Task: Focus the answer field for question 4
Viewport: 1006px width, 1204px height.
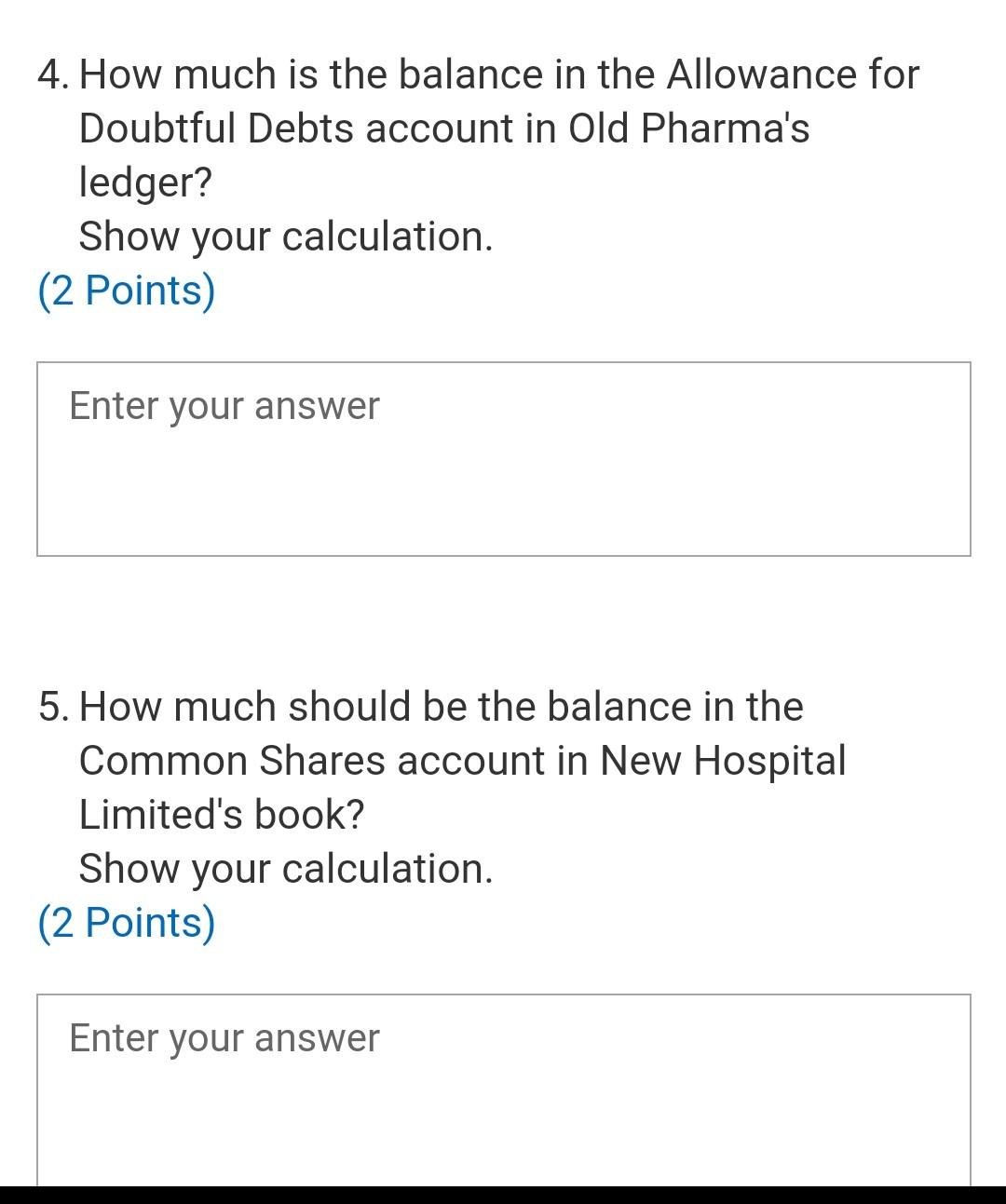Action: click(x=503, y=458)
